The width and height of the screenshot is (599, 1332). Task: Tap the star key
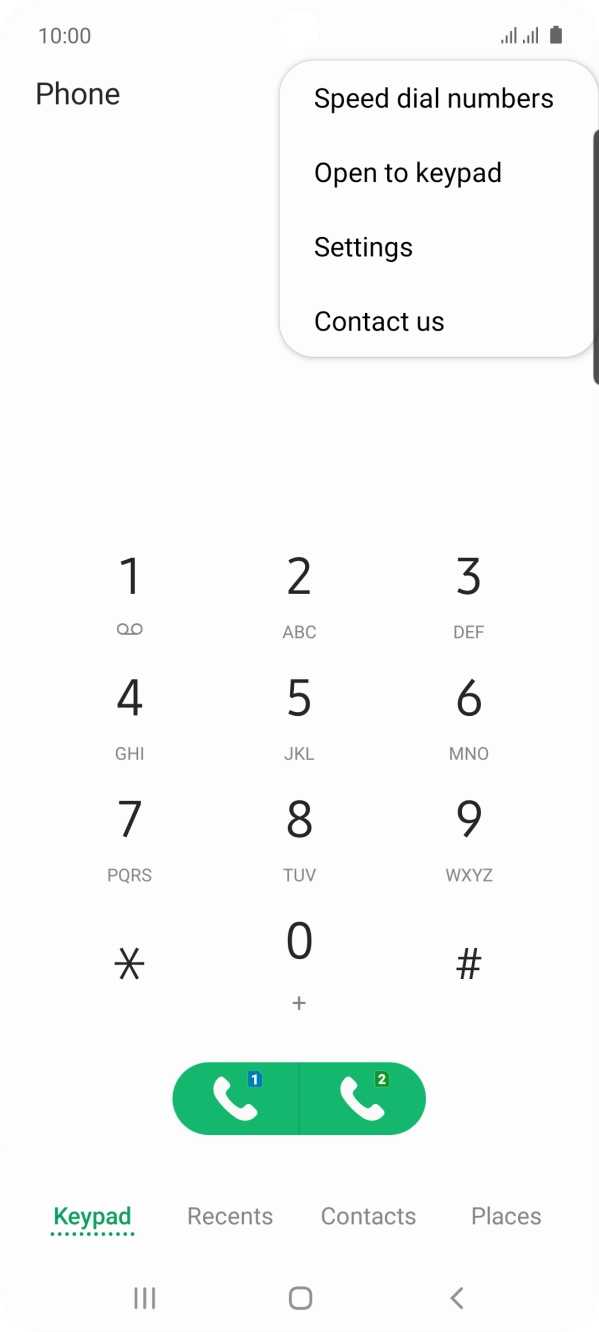pyautogui.click(x=130, y=964)
